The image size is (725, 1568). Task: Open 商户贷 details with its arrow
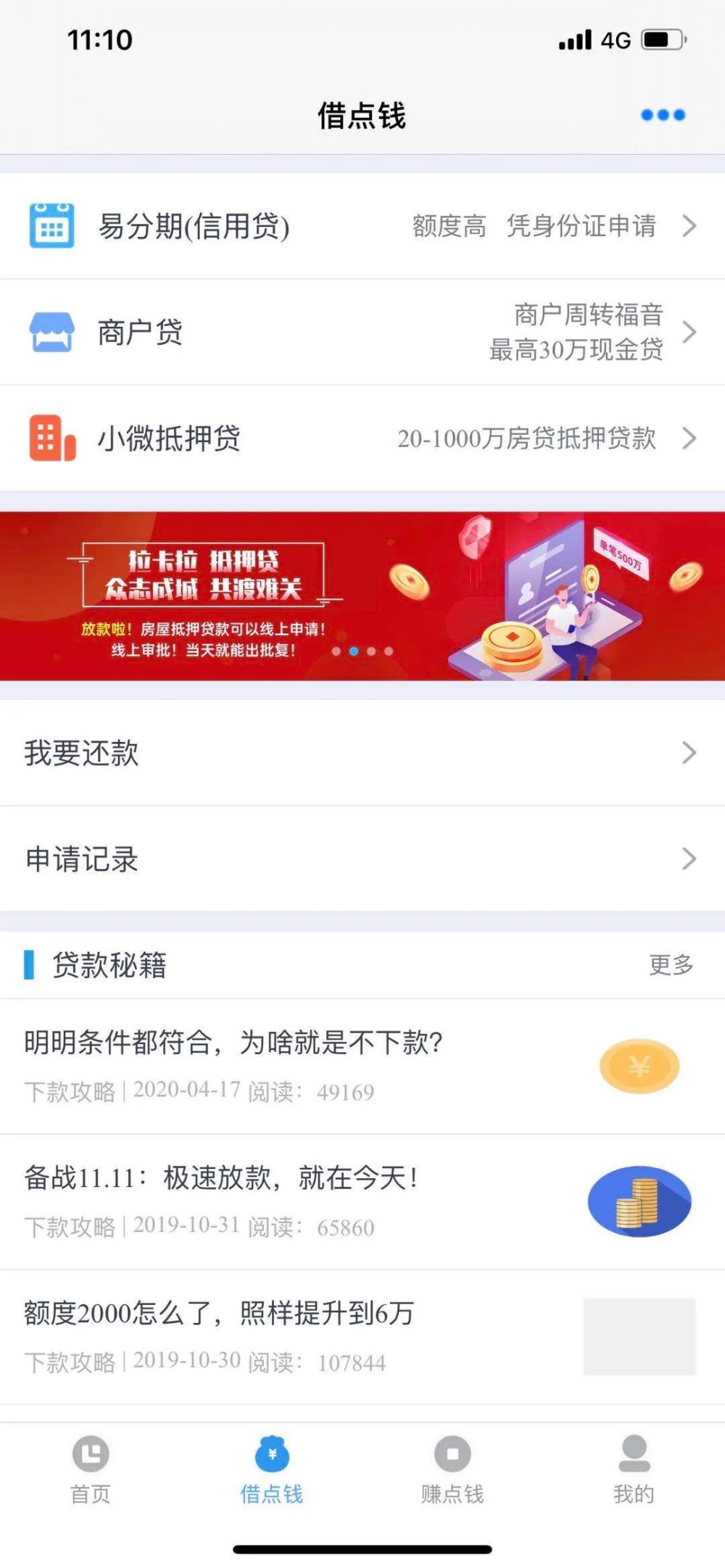coord(690,332)
